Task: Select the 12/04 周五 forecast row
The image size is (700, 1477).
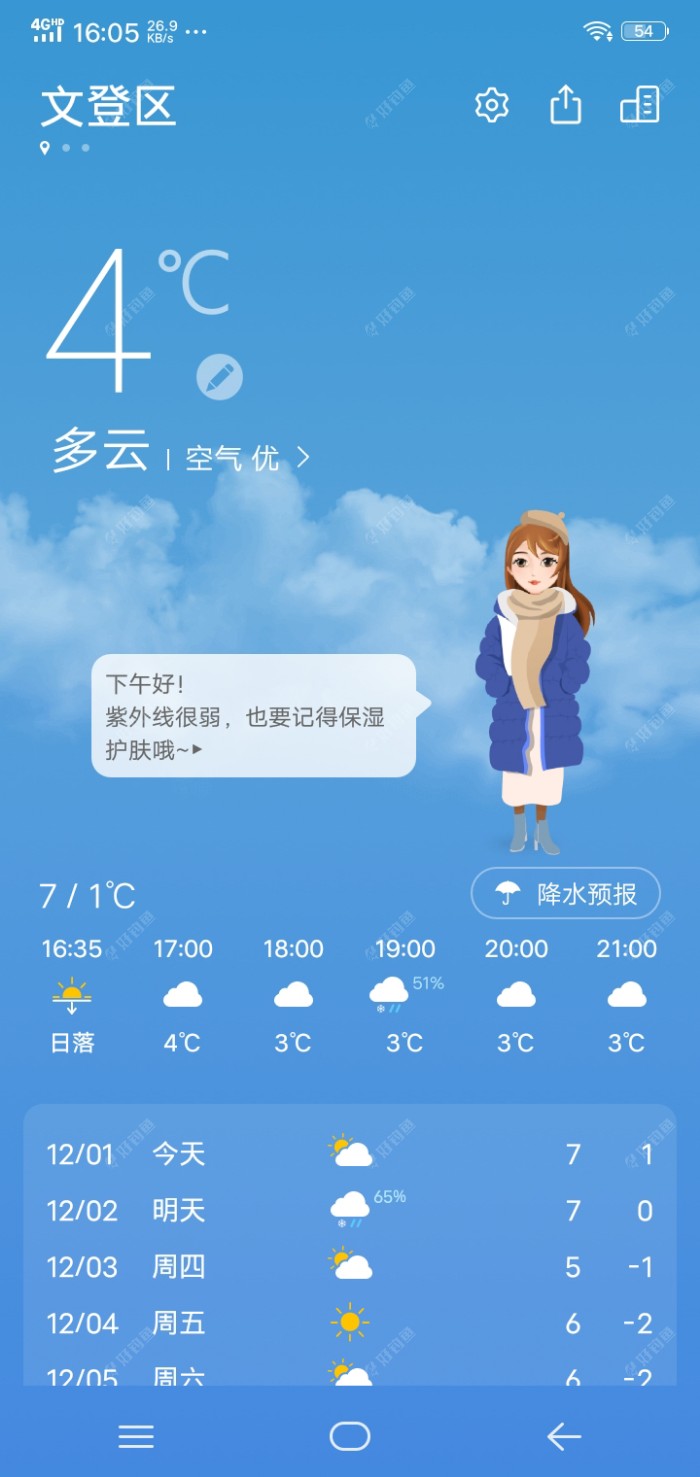Action: [350, 1324]
